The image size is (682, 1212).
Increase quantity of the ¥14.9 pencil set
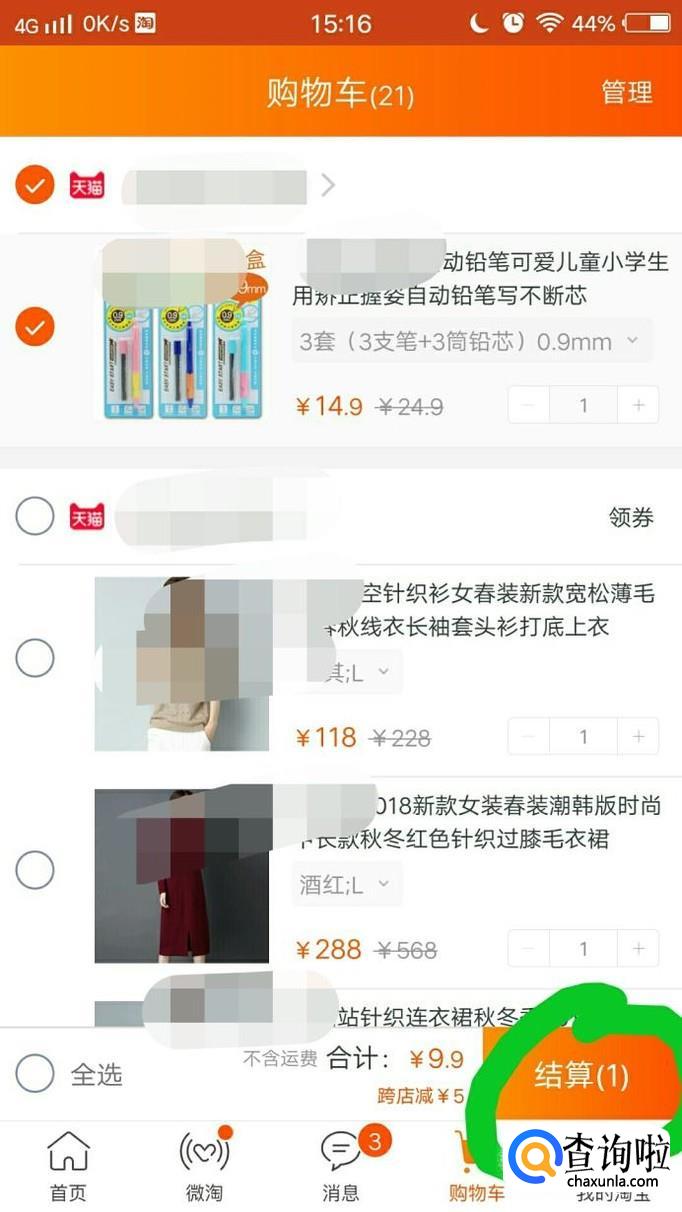click(x=638, y=406)
